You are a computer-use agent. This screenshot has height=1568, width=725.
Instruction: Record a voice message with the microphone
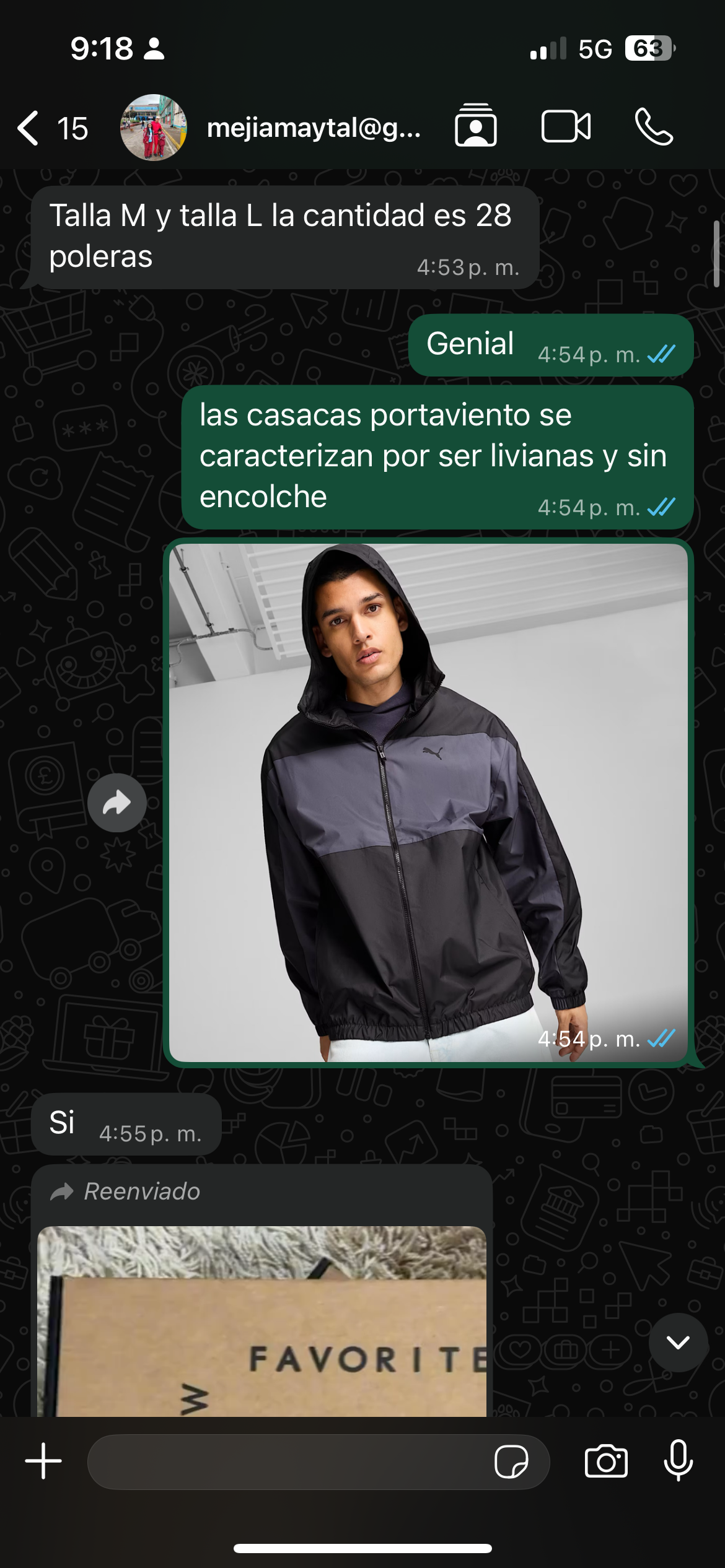tap(679, 1460)
